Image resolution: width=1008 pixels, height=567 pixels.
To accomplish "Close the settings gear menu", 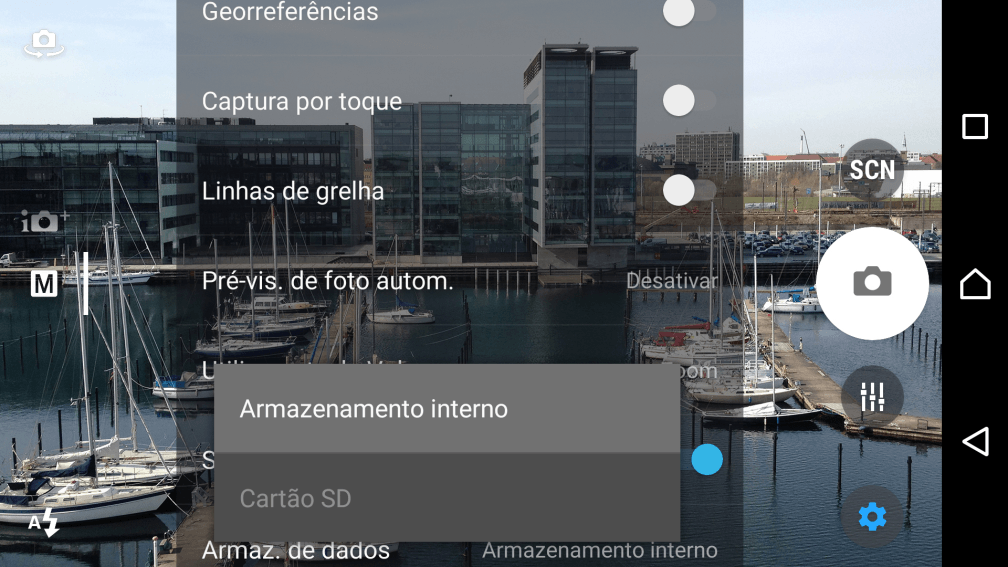I will pyautogui.click(x=872, y=517).
